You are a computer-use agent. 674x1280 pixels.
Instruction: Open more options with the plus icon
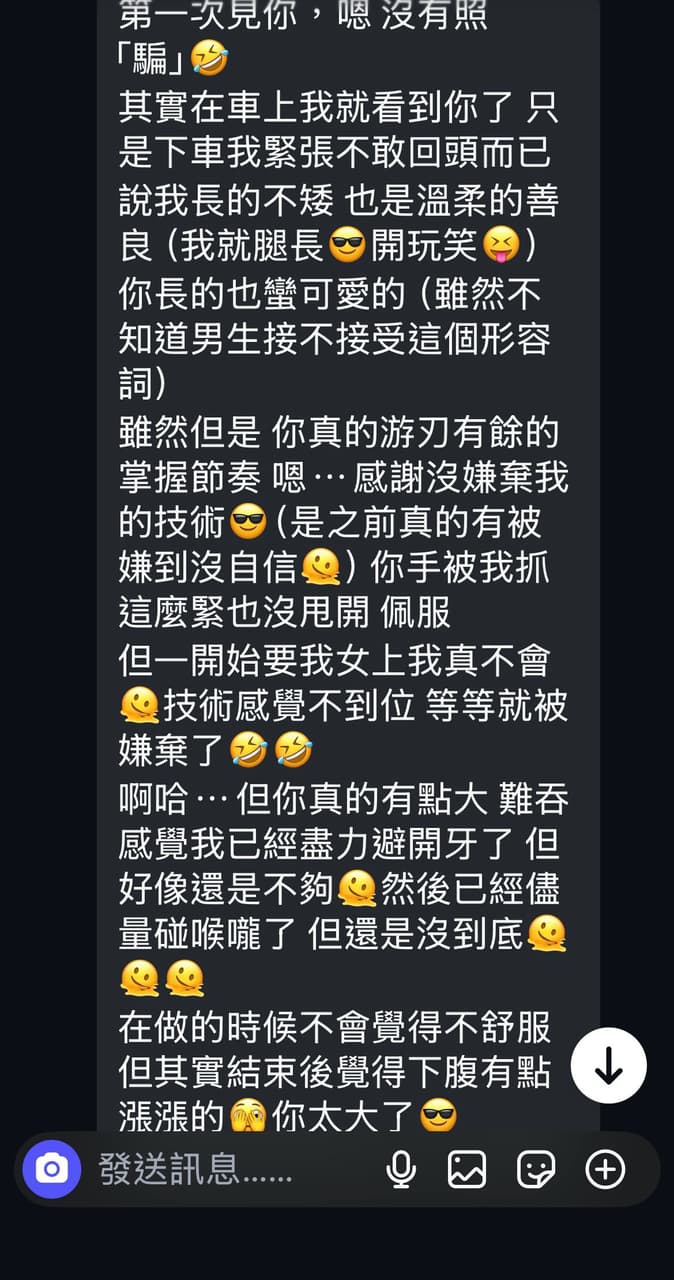(605, 1169)
